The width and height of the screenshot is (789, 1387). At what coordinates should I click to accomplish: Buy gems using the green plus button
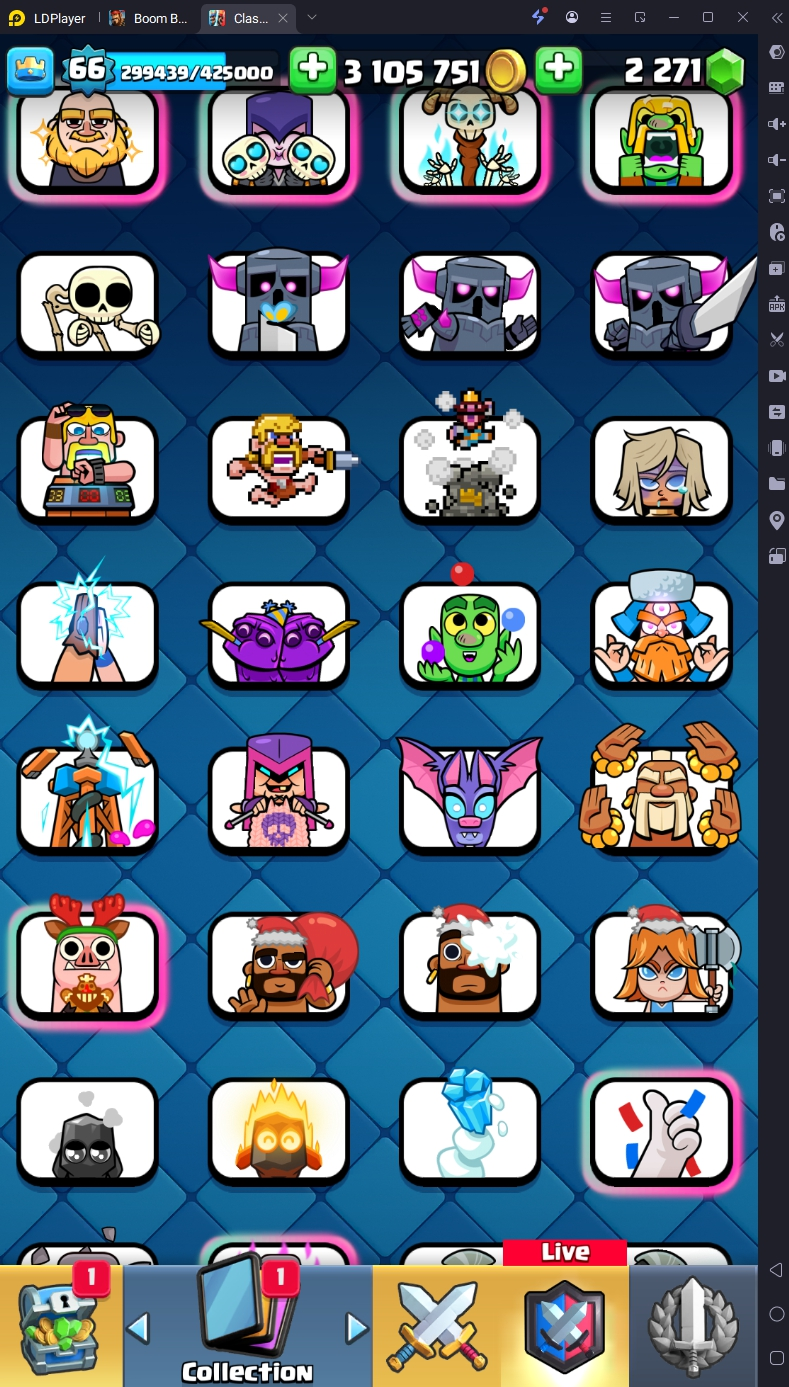click(x=559, y=70)
